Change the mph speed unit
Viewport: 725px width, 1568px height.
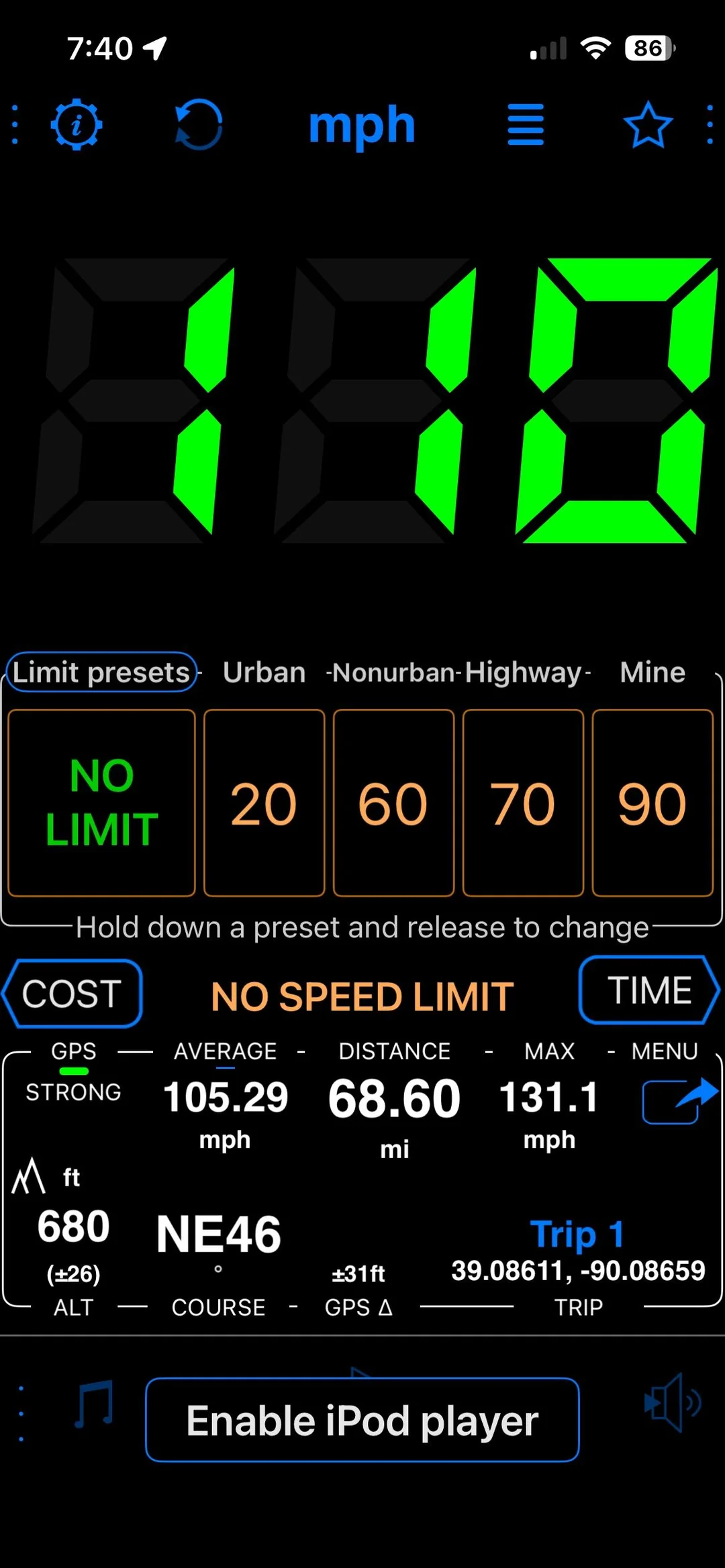tap(362, 125)
